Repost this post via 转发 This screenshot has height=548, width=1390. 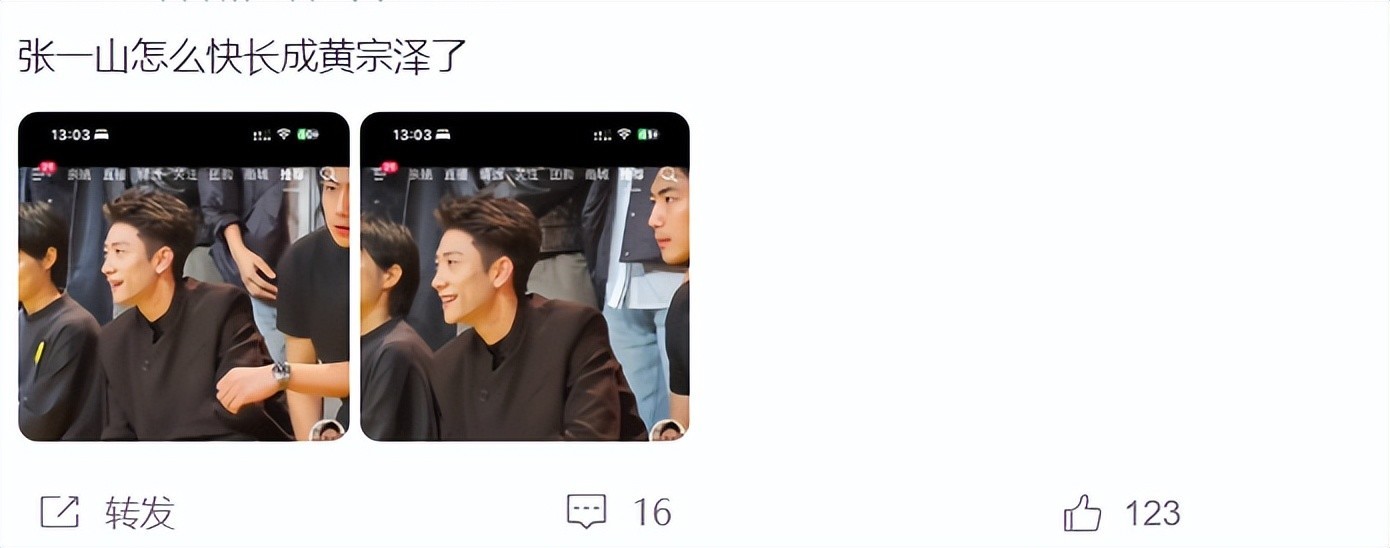108,513
